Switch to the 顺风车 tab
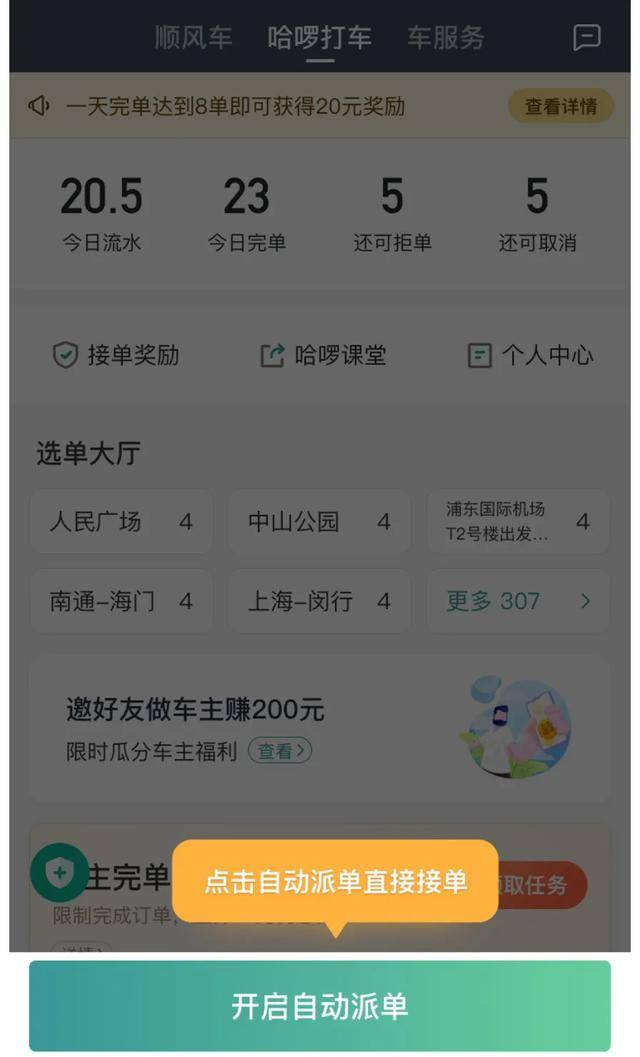The image size is (640, 1057). tap(193, 38)
